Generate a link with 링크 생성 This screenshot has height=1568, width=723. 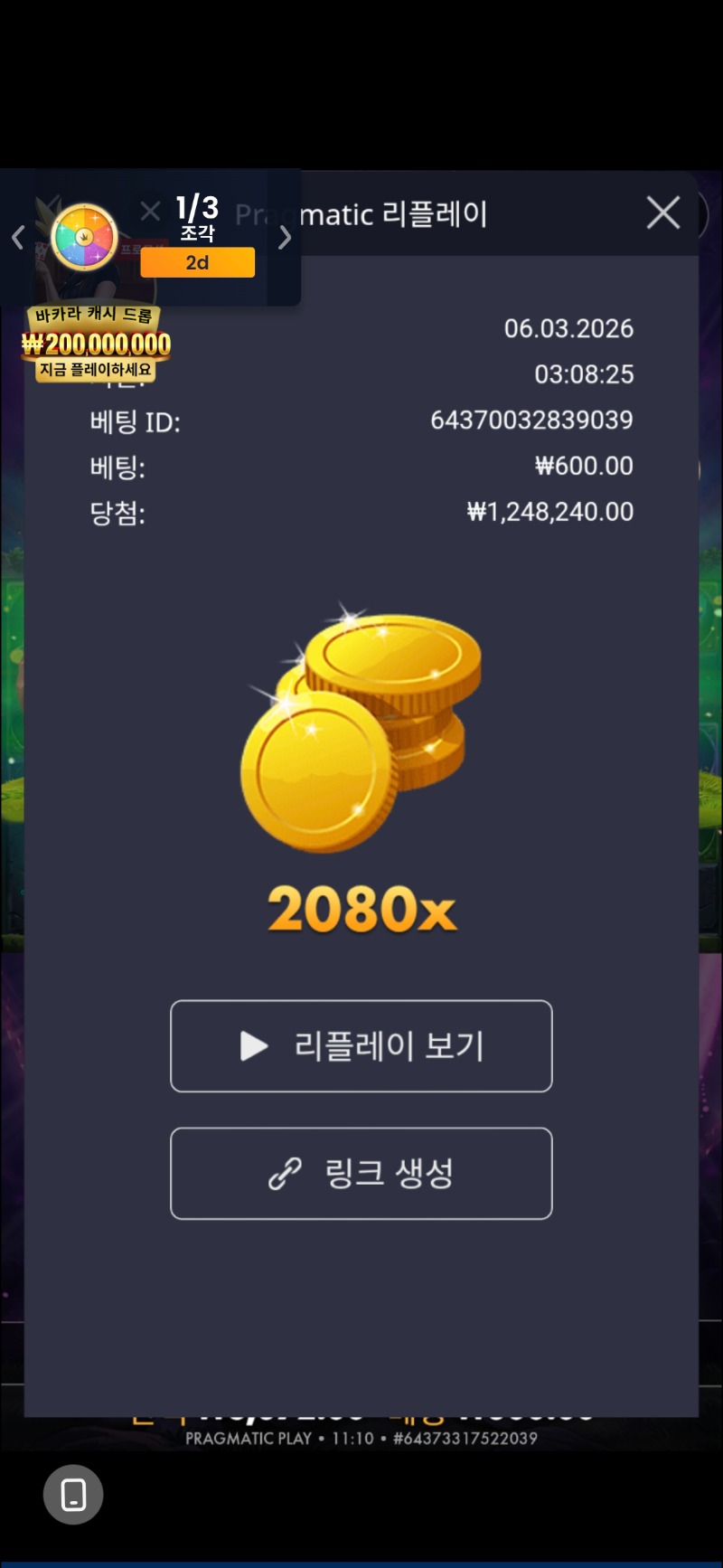[361, 1174]
